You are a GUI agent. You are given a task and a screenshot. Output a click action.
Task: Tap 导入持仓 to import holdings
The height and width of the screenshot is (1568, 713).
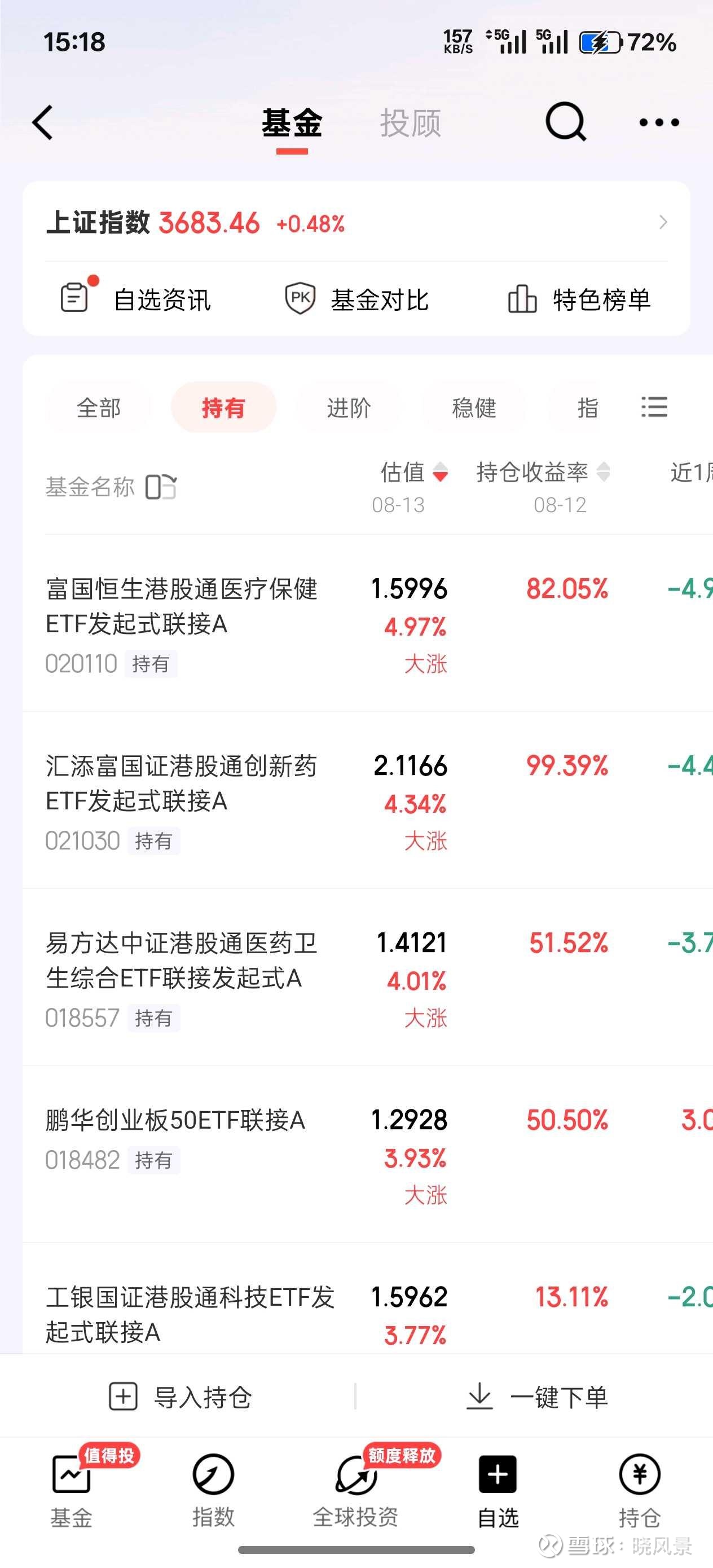(181, 1397)
